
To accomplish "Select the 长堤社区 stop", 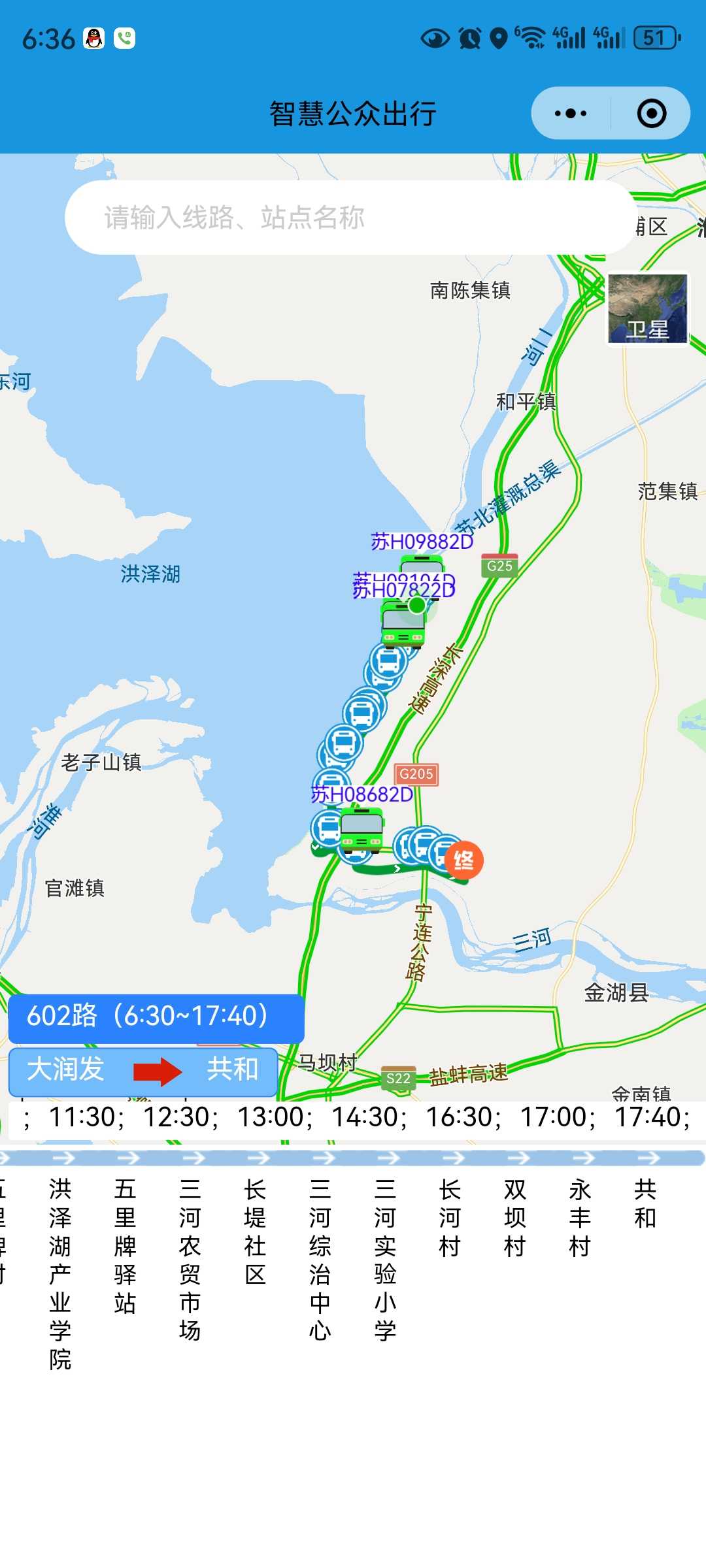I will coord(255,1232).
